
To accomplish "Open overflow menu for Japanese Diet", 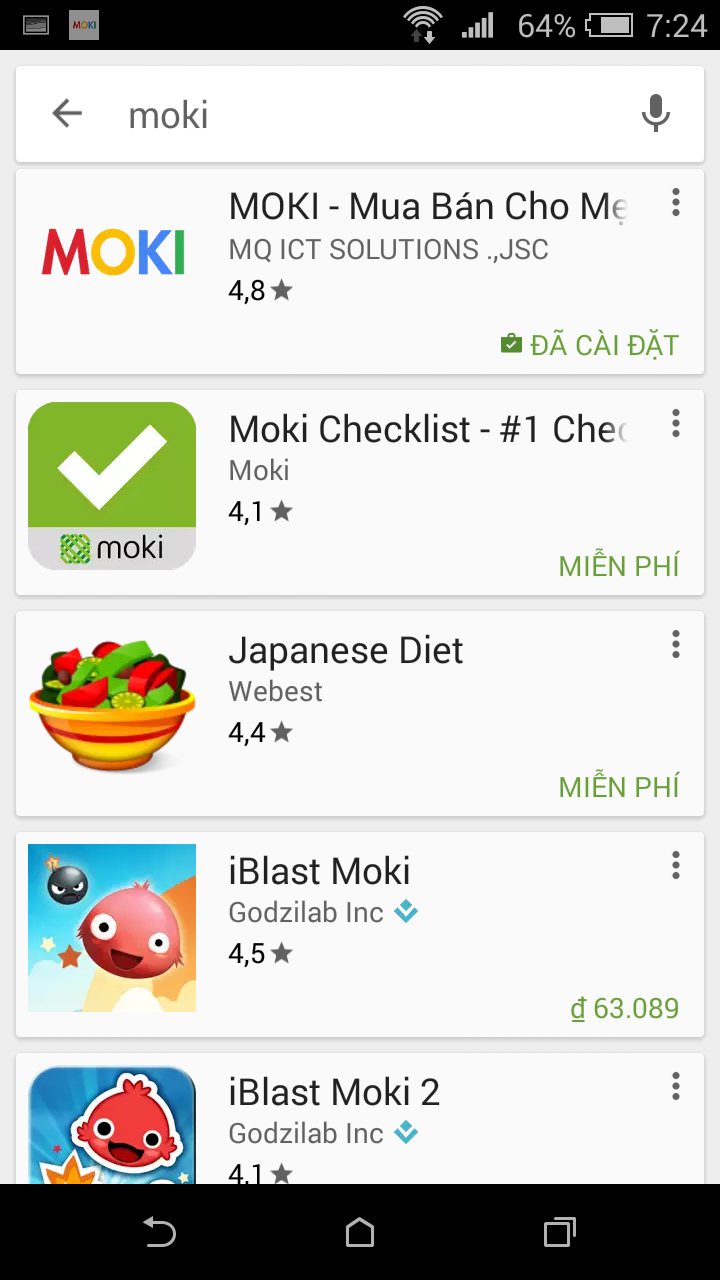I will (676, 645).
